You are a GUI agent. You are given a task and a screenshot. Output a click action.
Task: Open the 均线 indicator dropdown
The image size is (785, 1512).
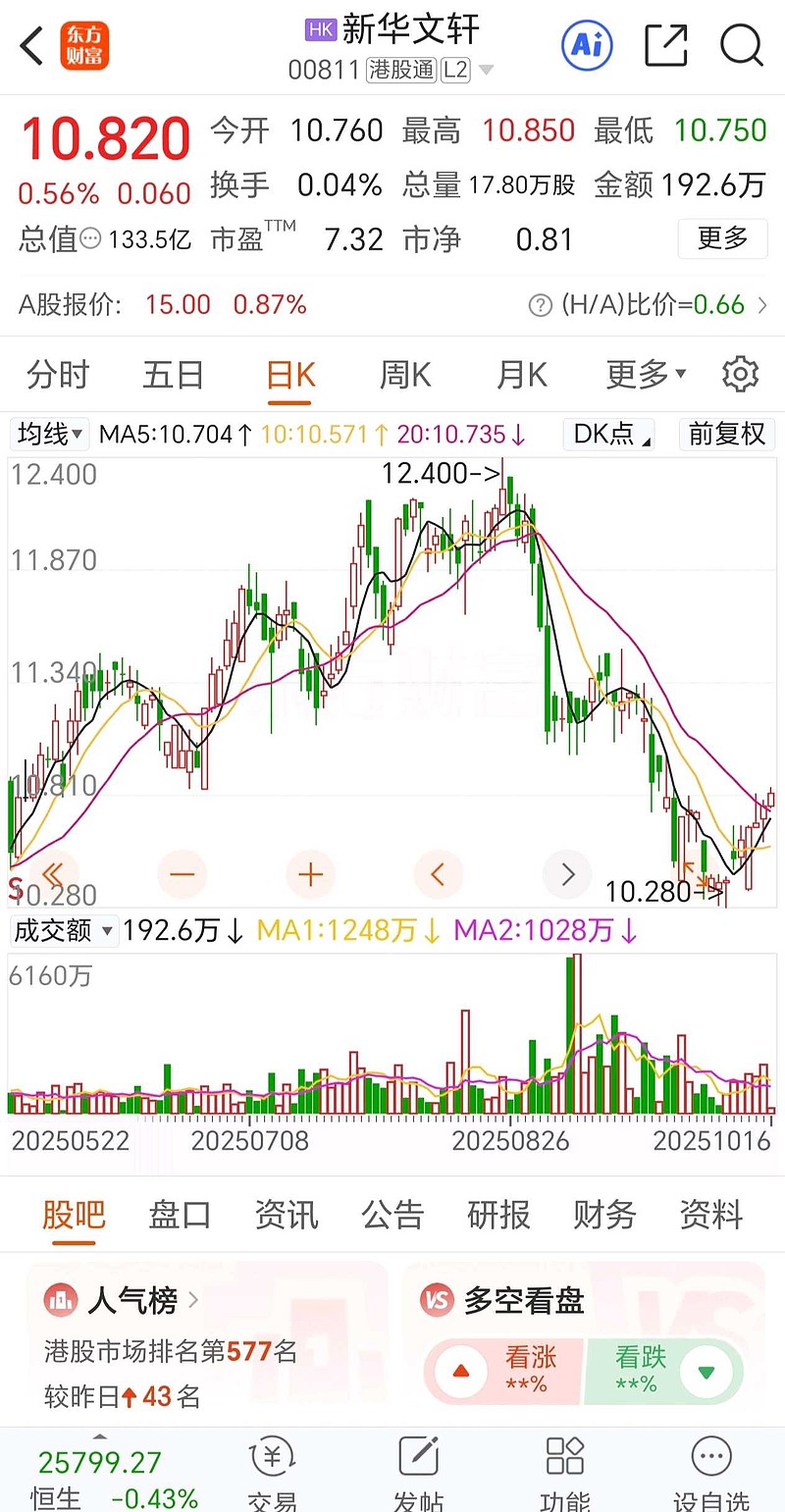[x=49, y=434]
